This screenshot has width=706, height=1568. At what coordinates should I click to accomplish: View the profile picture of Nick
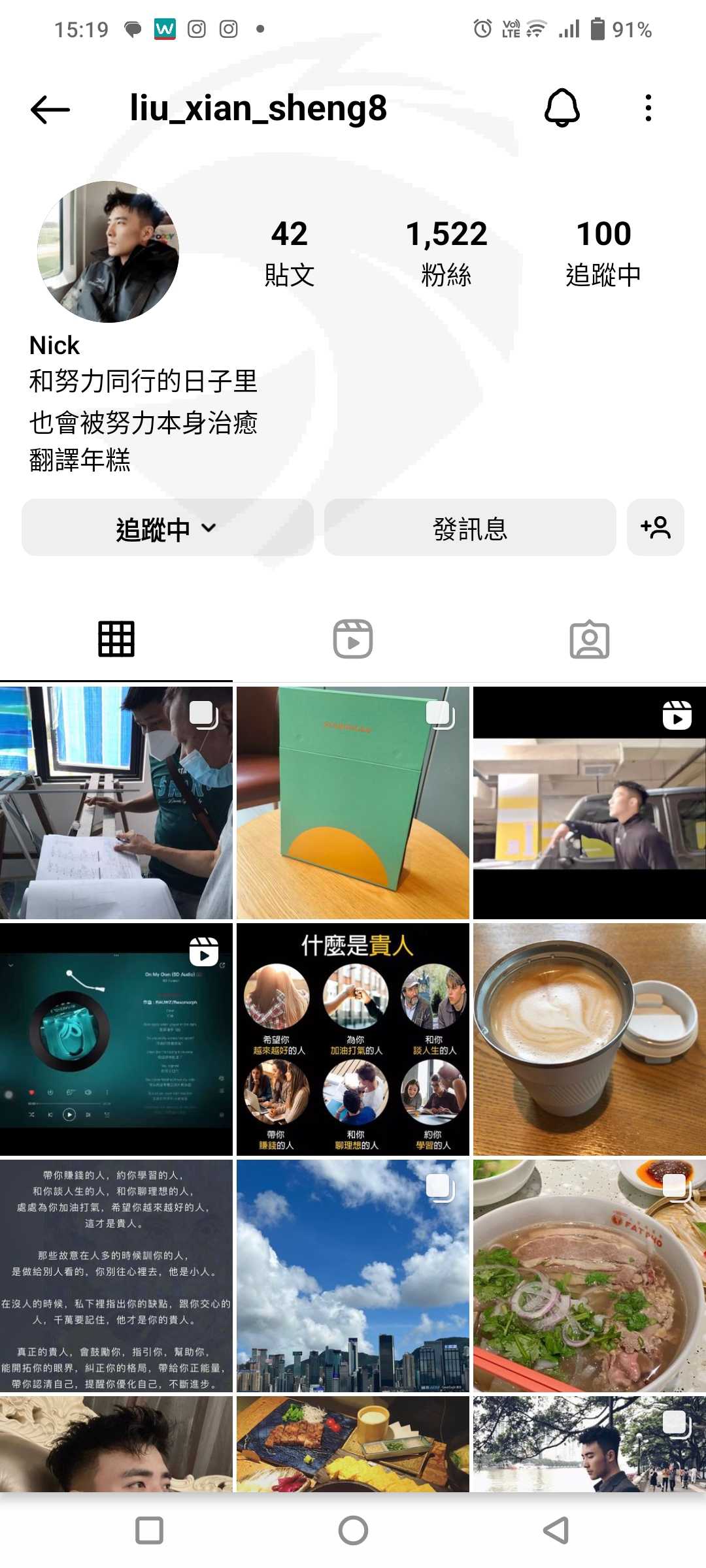coord(108,252)
